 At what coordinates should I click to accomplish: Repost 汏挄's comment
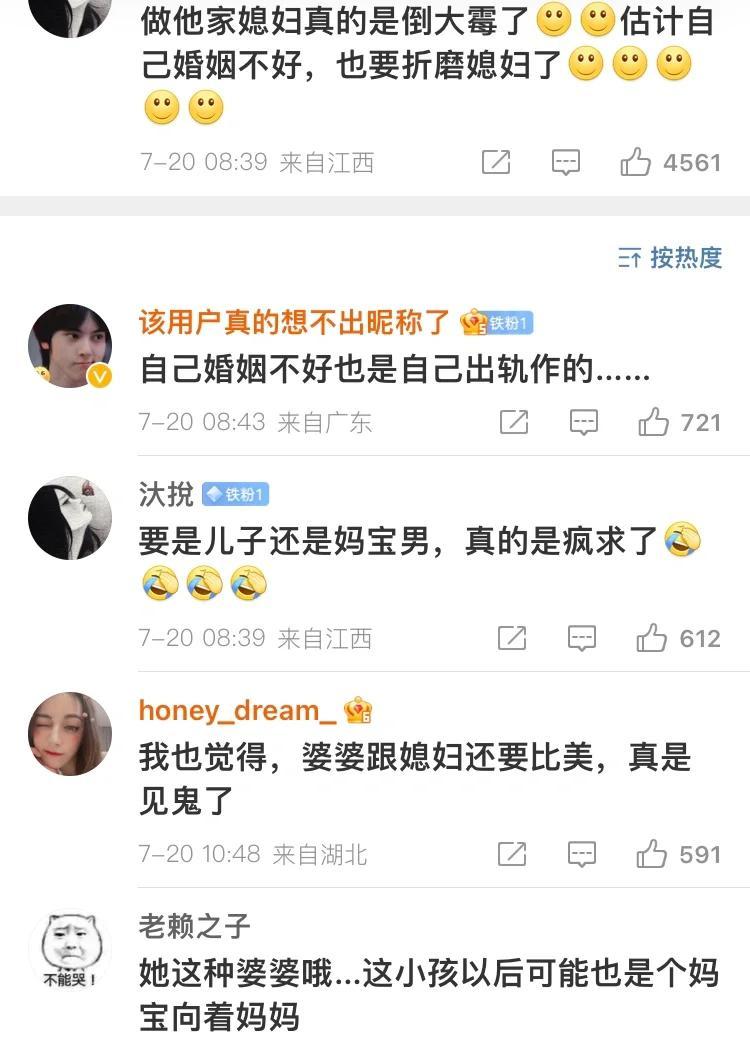(x=512, y=638)
